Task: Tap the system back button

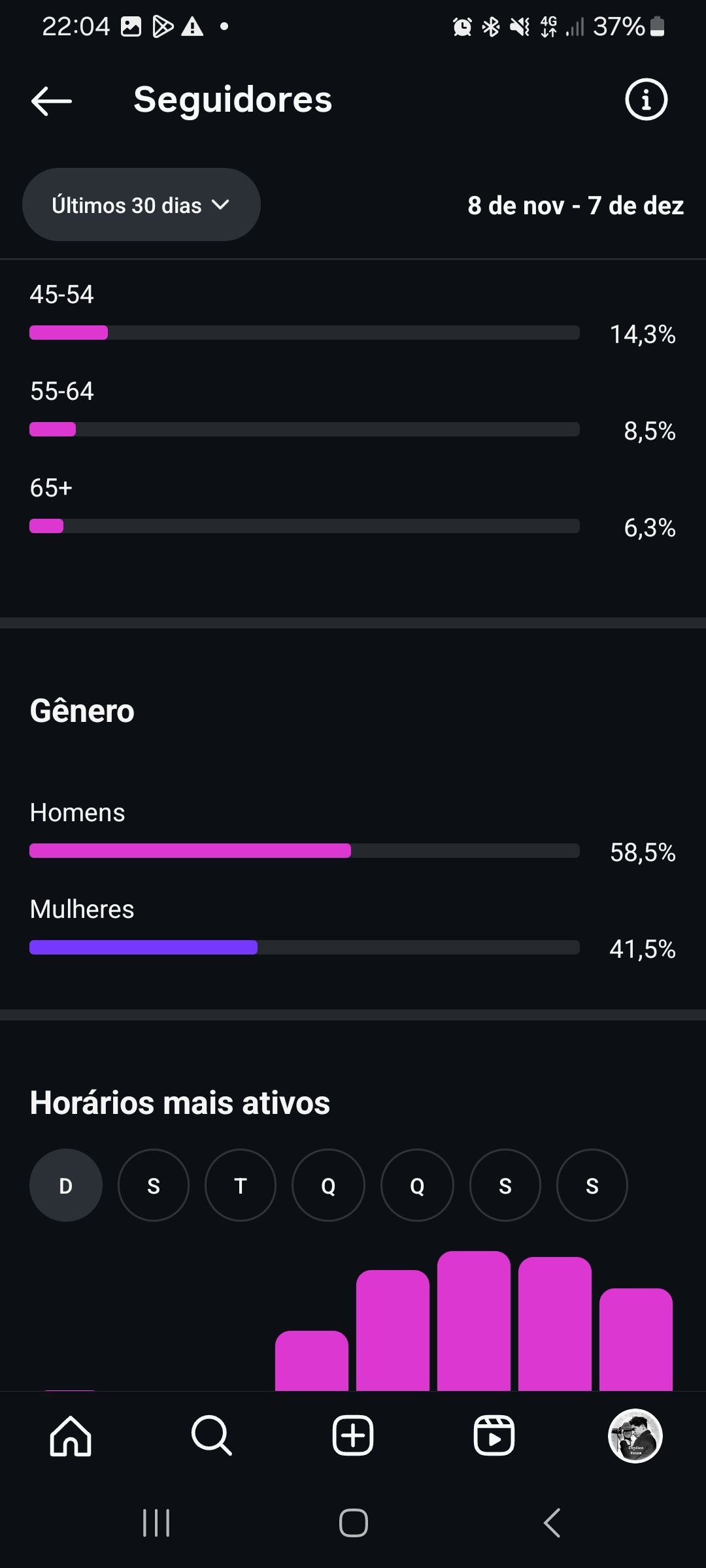Action: click(x=552, y=1523)
